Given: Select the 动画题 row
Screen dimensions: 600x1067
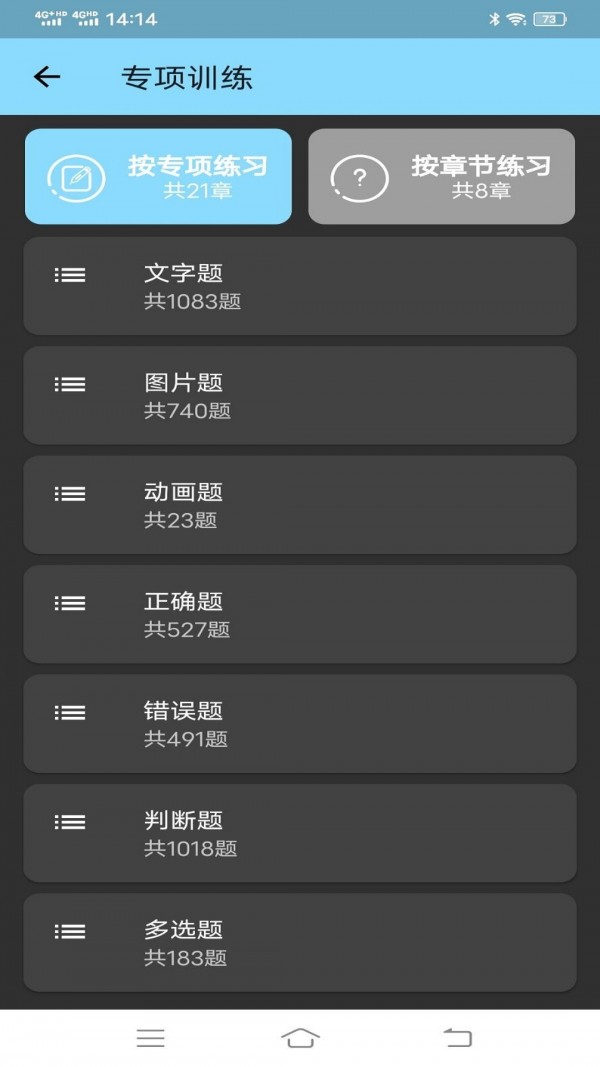Looking at the screenshot, I should coord(300,504).
